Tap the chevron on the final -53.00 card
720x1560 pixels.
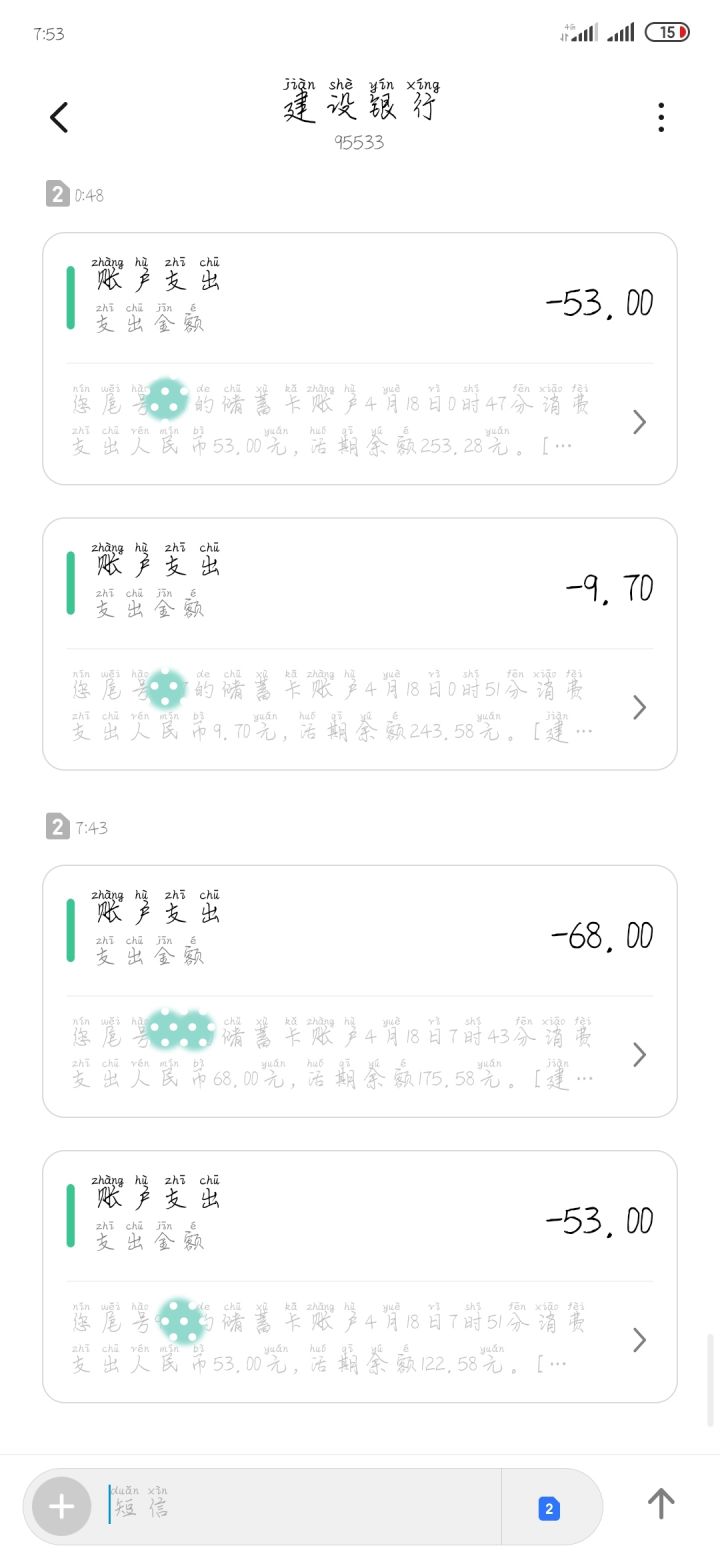pyautogui.click(x=639, y=1340)
